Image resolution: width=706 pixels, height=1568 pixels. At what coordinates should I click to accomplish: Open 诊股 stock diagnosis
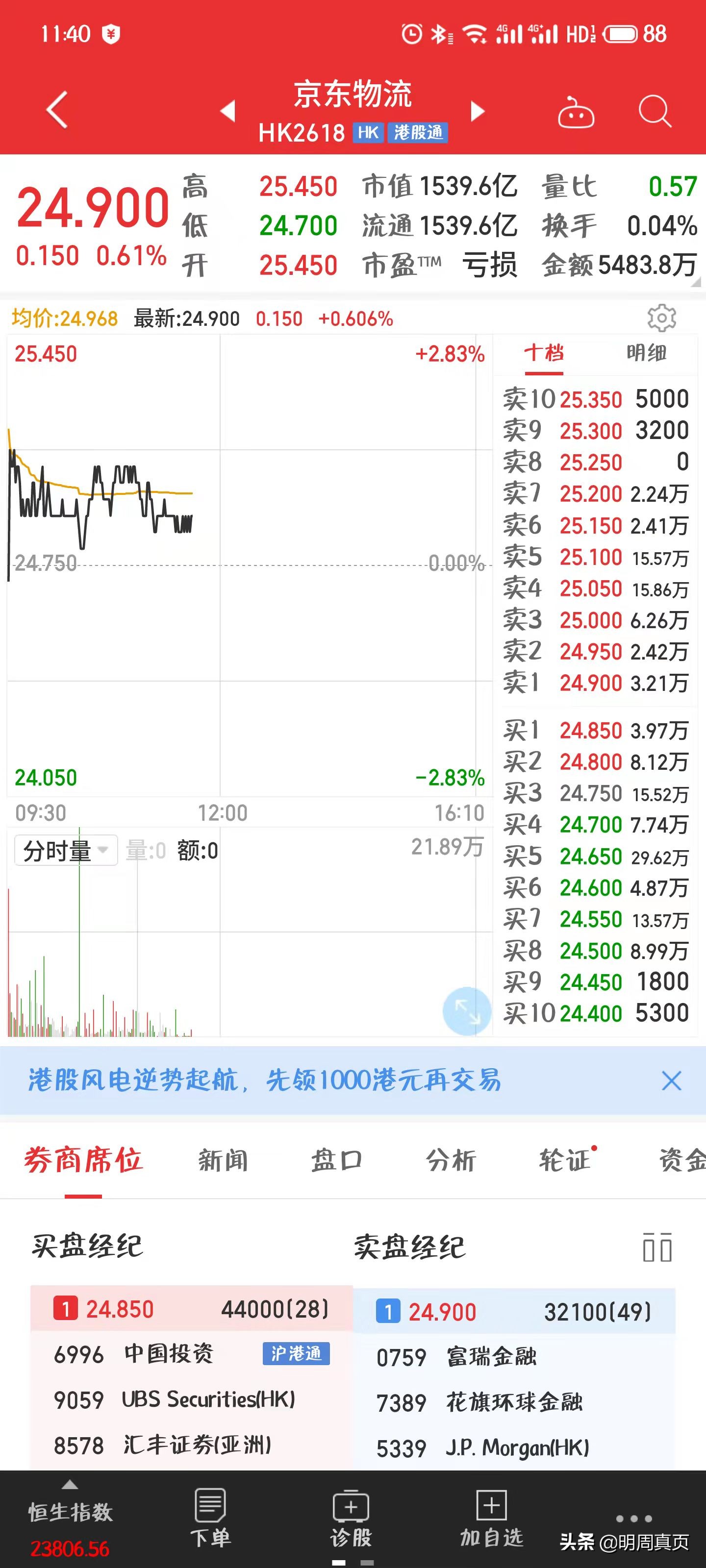[x=351, y=1518]
